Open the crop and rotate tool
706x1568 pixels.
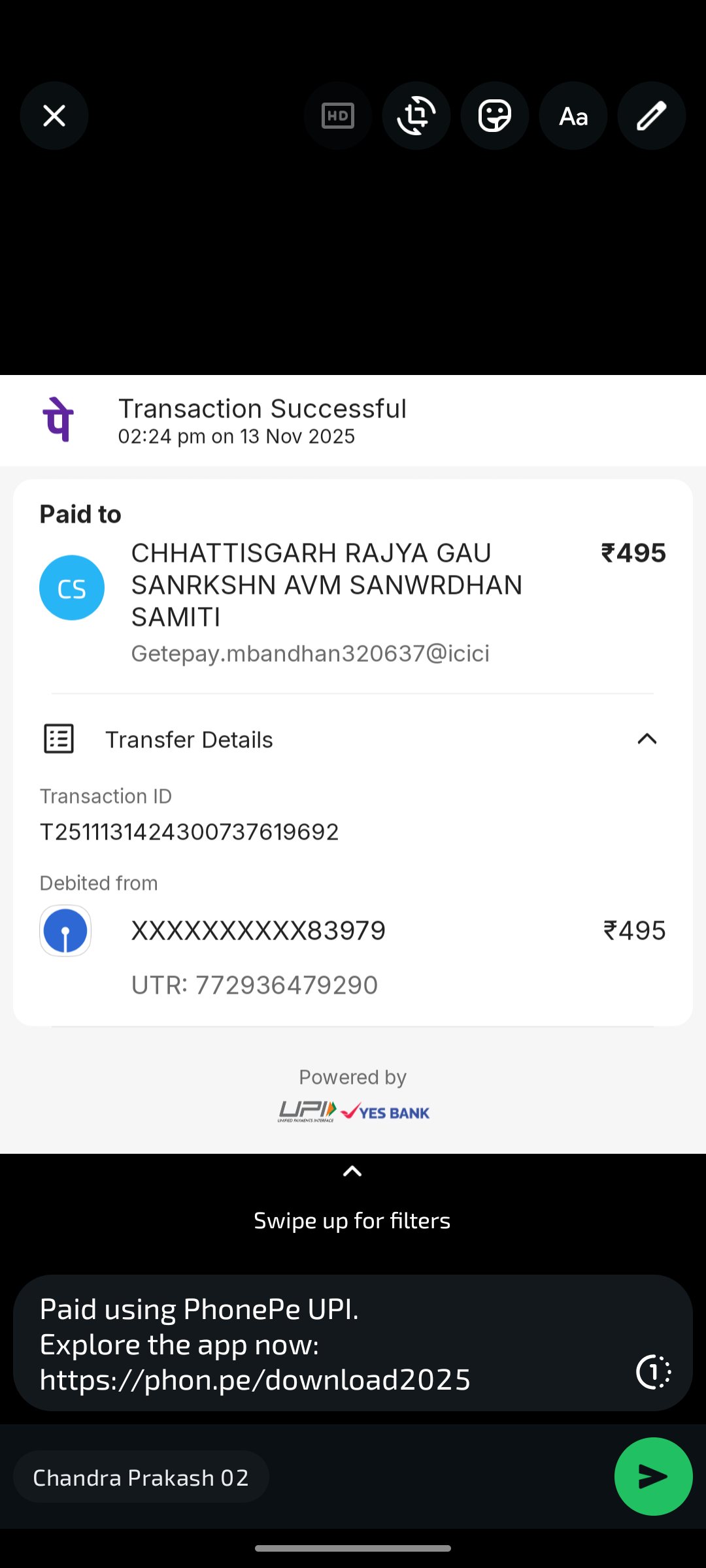(416, 116)
